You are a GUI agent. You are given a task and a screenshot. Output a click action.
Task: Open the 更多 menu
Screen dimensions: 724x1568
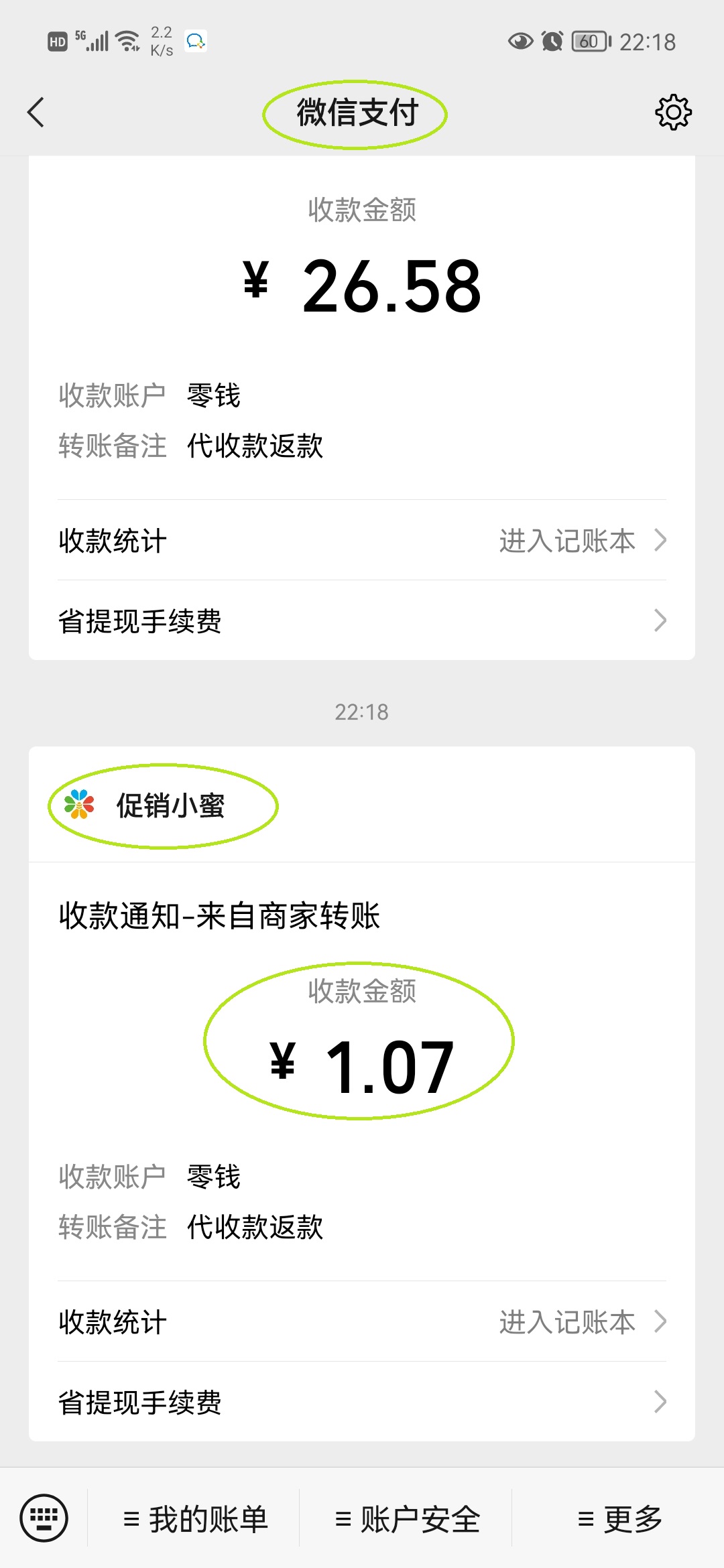click(x=618, y=1519)
